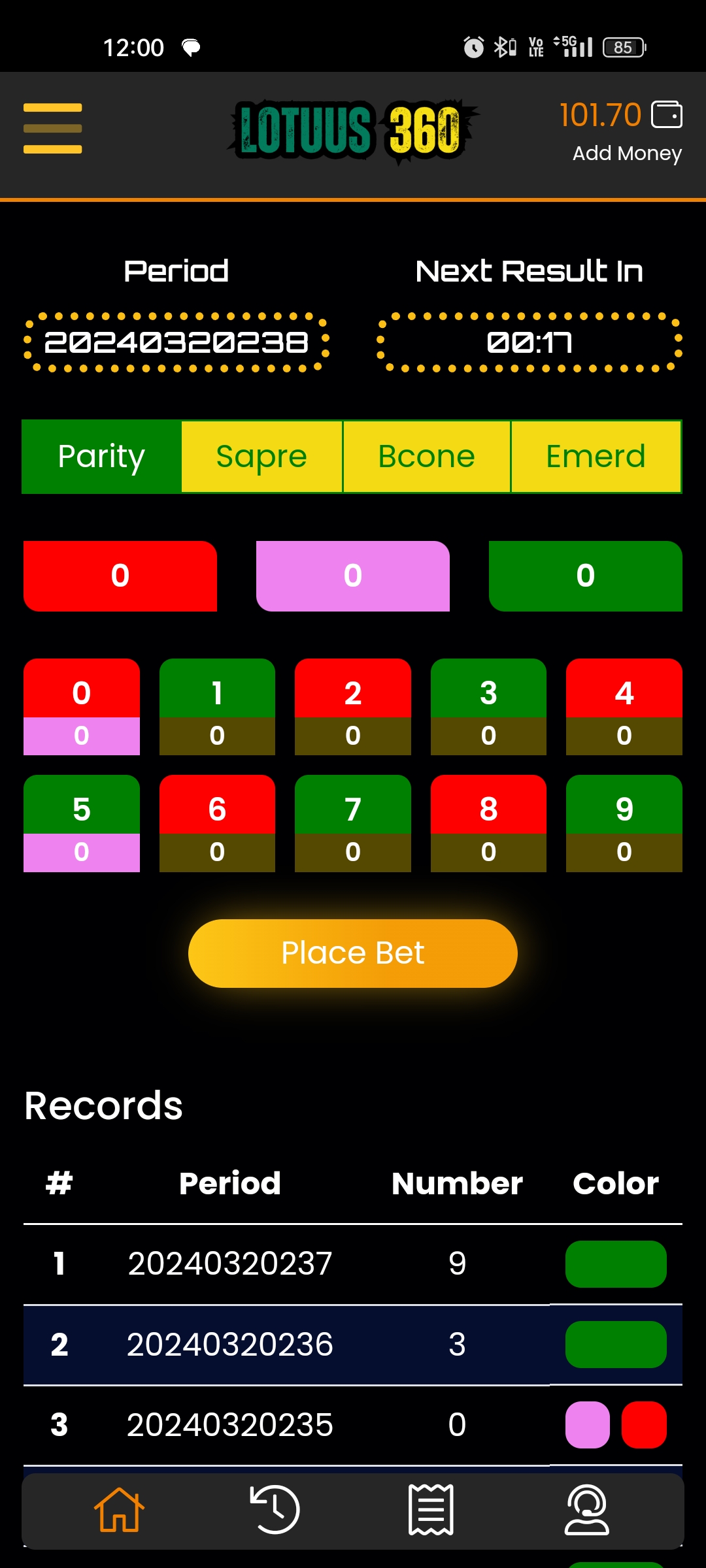
Task: Choose the red color bet box
Action: point(120,576)
